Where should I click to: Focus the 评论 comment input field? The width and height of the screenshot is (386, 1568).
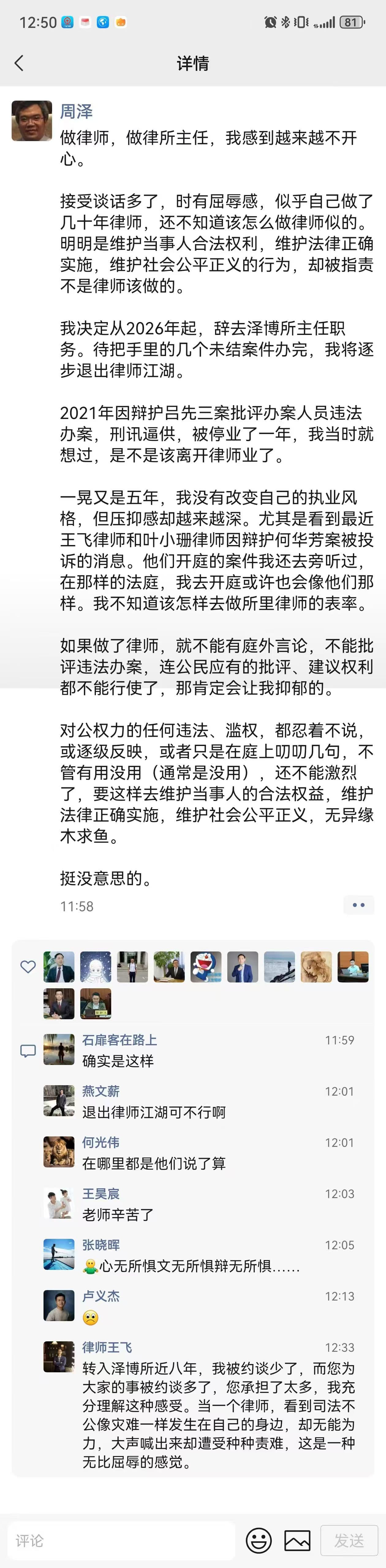(x=122, y=1541)
